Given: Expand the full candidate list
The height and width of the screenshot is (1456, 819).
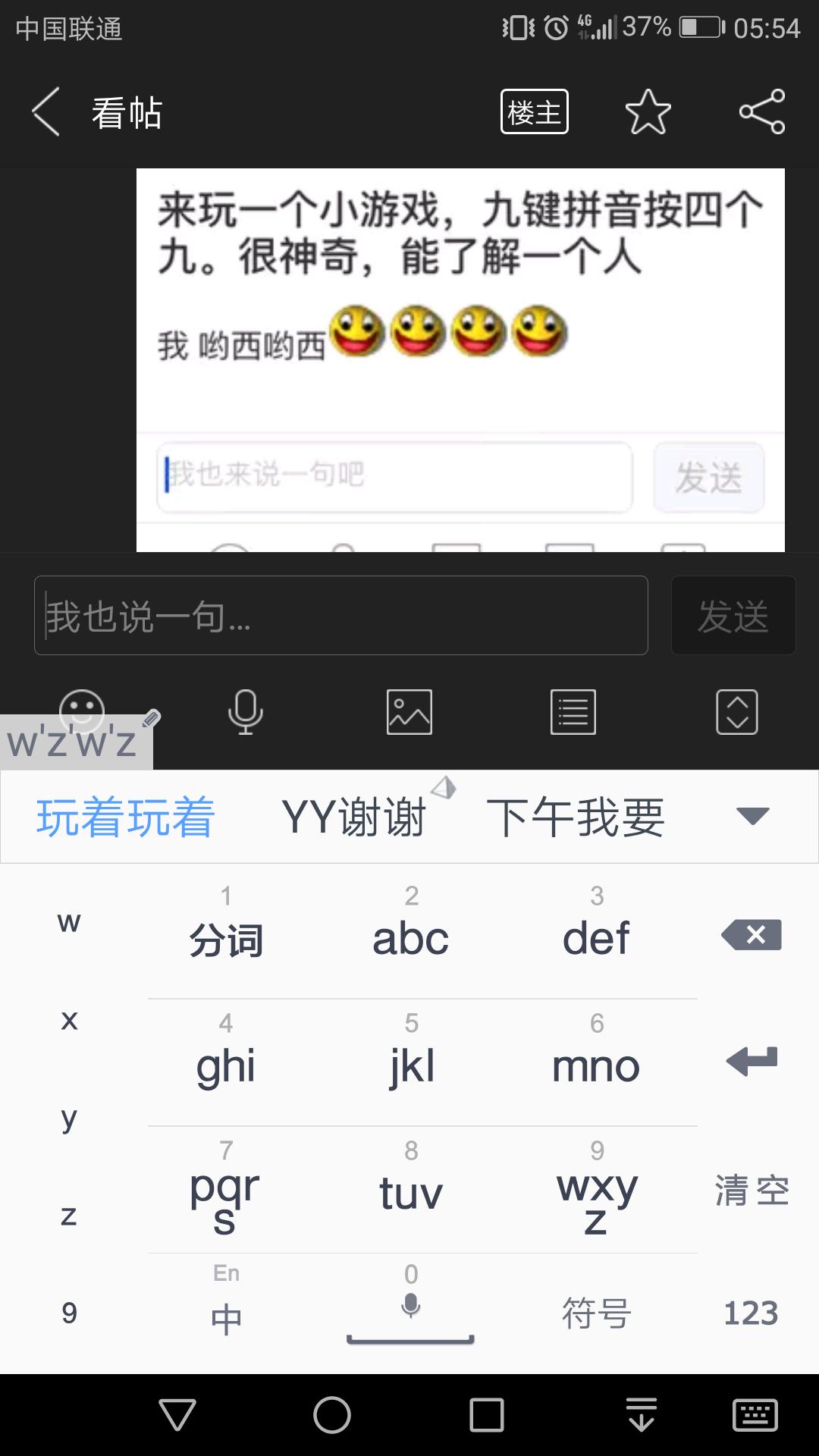Looking at the screenshot, I should pos(752,816).
